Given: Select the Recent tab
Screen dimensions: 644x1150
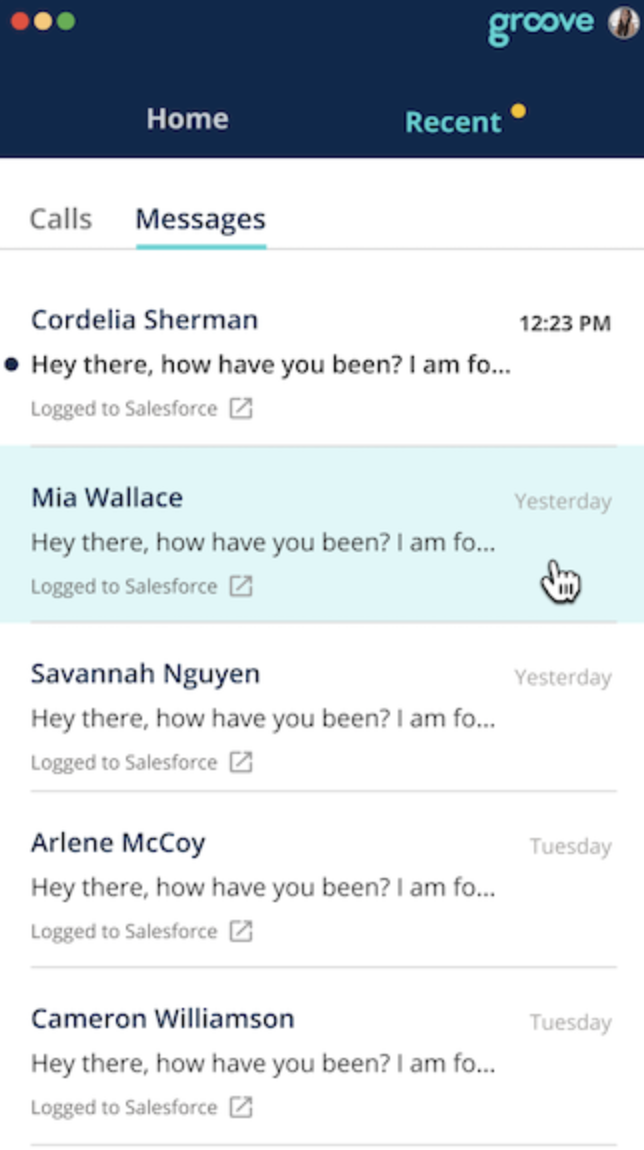Looking at the screenshot, I should pos(453,122).
